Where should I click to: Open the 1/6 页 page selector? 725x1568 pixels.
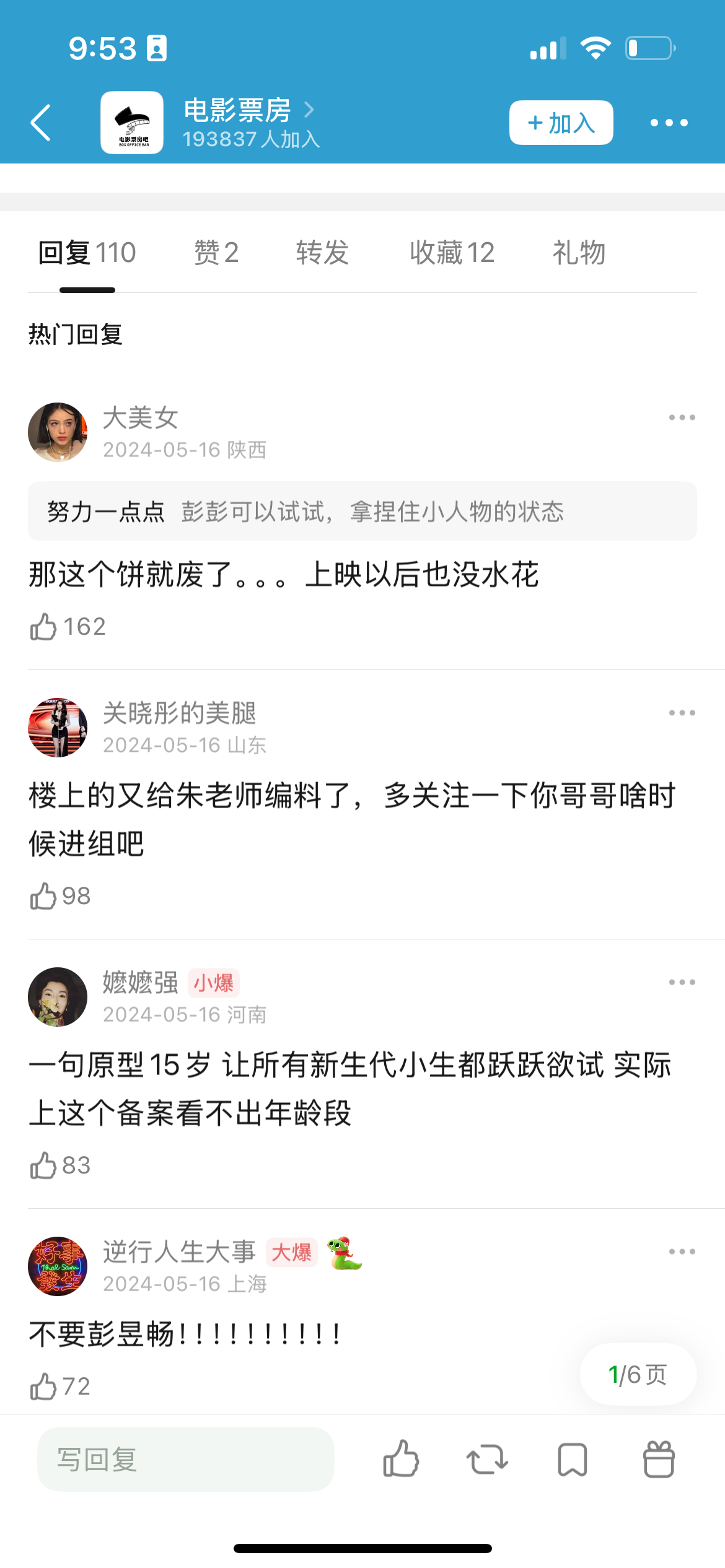point(638,1375)
